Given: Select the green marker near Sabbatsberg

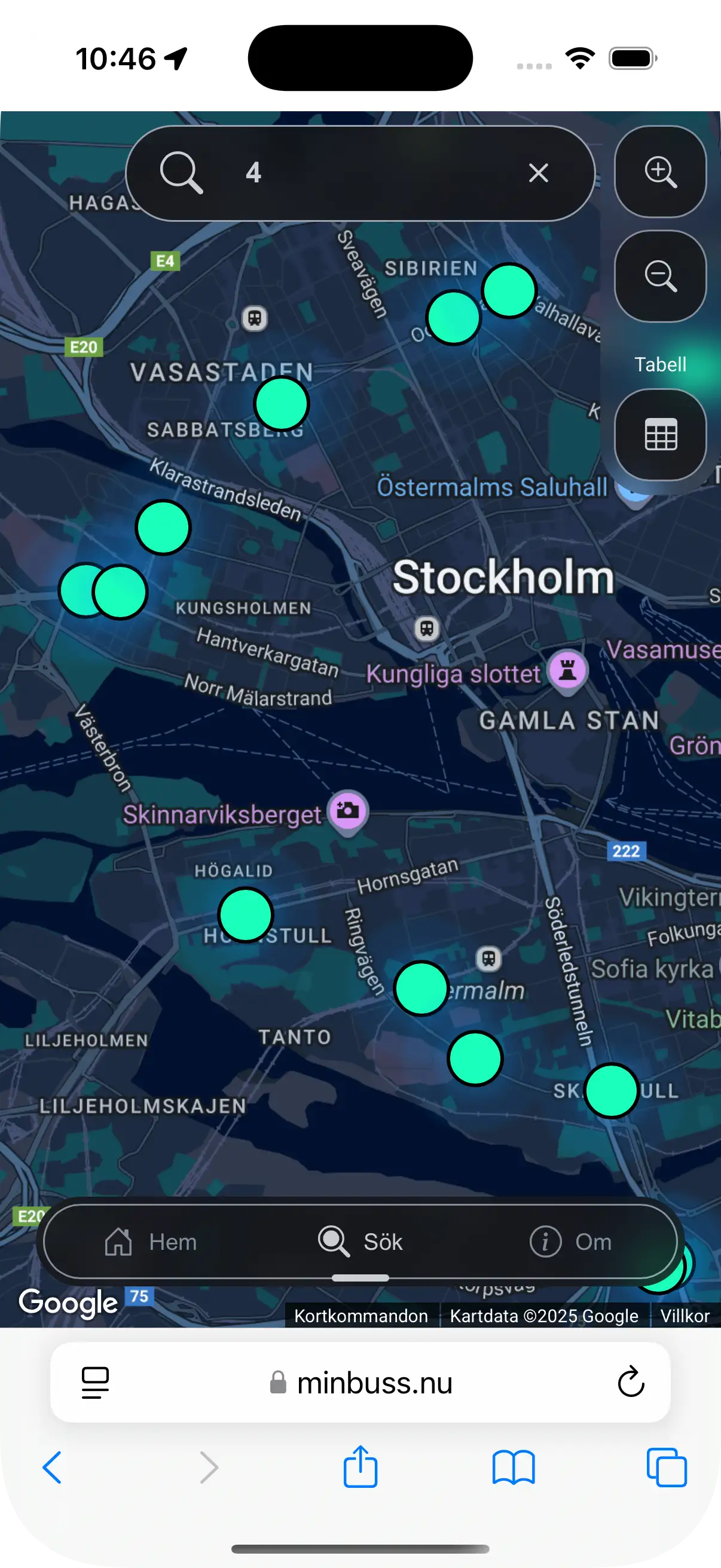Looking at the screenshot, I should point(281,404).
